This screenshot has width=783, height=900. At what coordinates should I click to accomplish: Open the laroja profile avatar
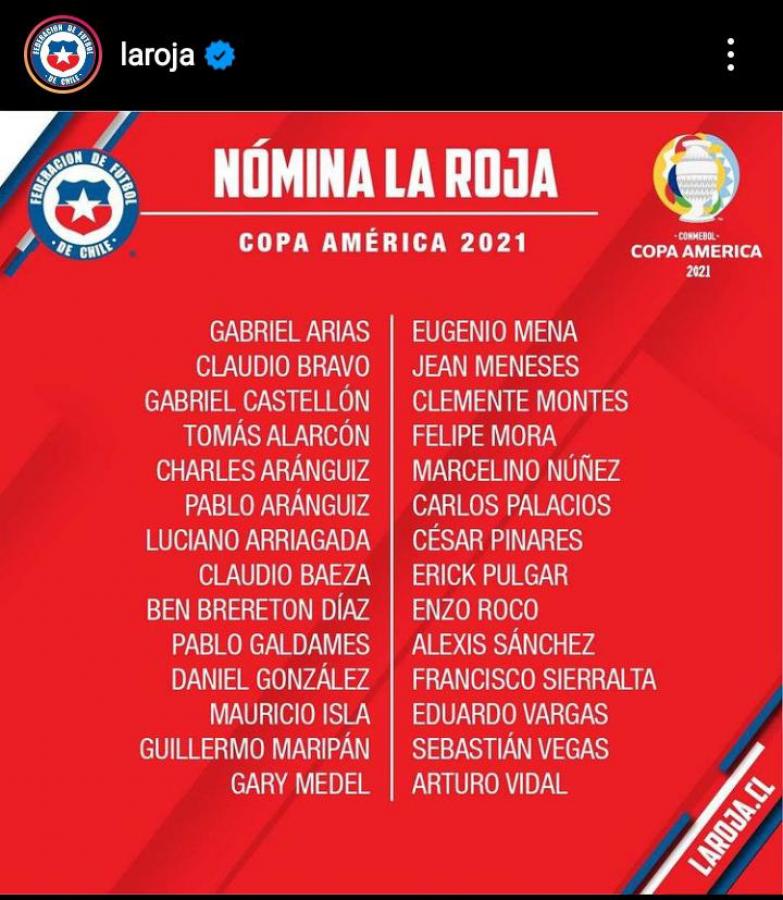(62, 54)
